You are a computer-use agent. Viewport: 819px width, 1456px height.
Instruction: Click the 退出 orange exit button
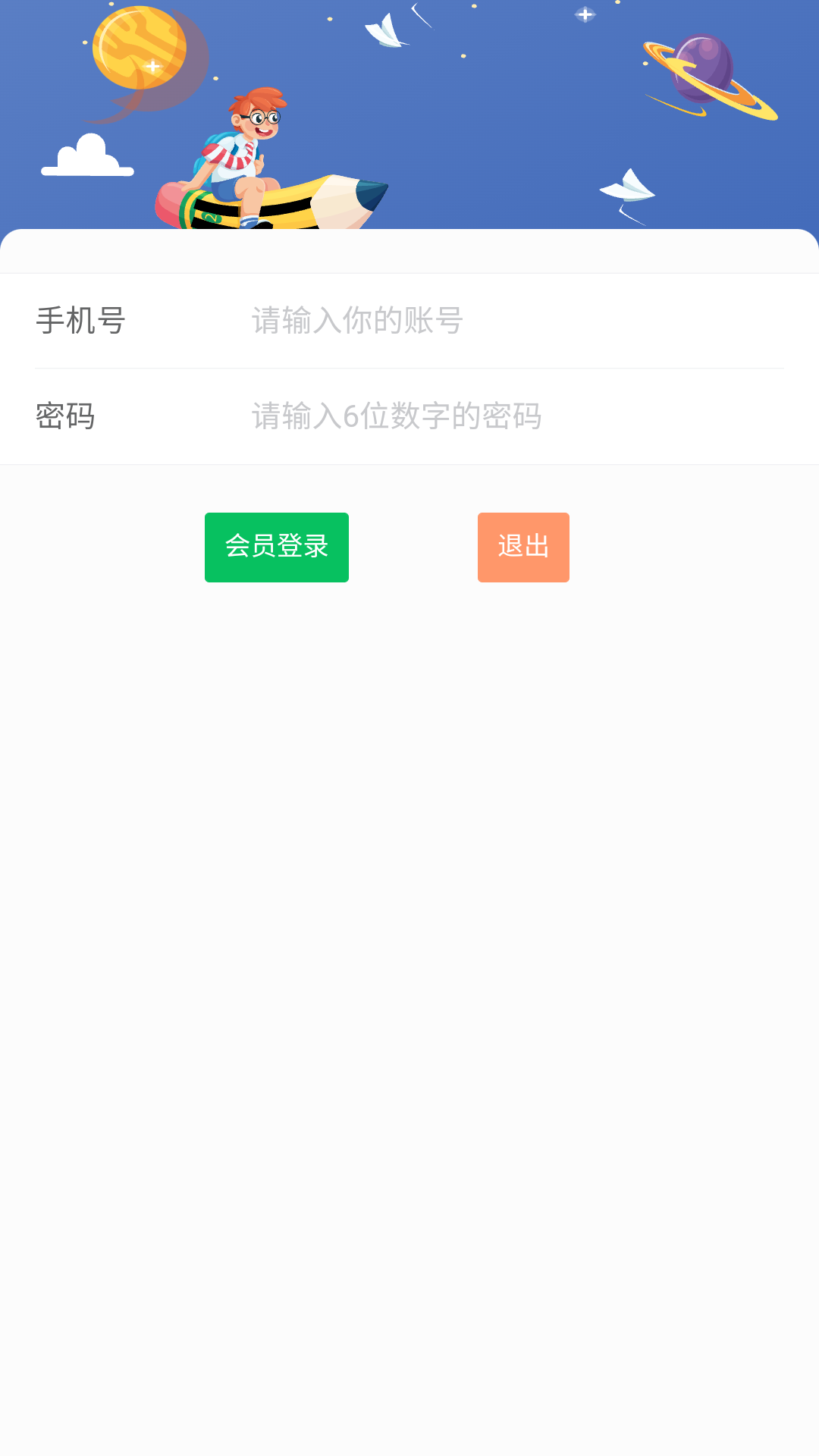[x=523, y=547]
